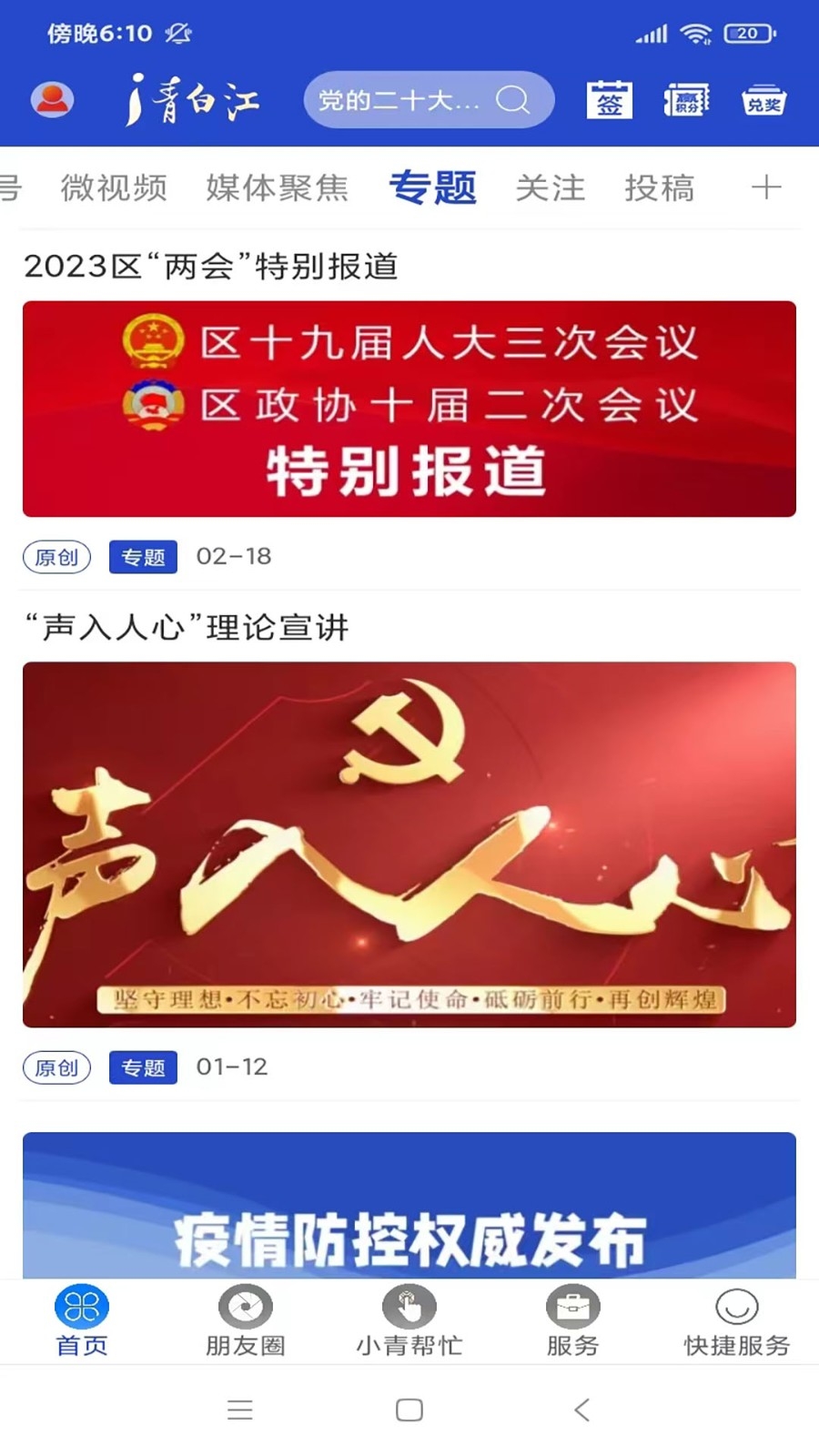Viewport: 819px width, 1456px height.
Task: Open the 疫情防控权威发布 banner
Action: click(x=409, y=1206)
